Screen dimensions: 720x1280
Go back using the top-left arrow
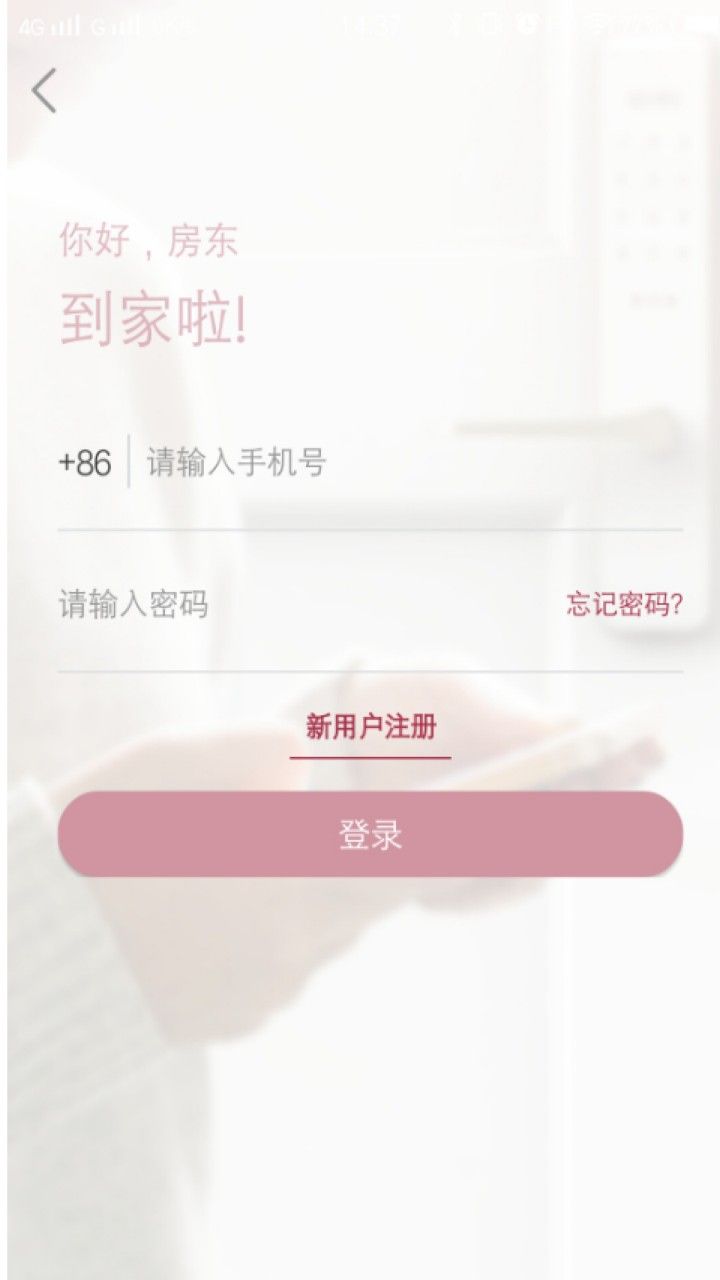[44, 91]
